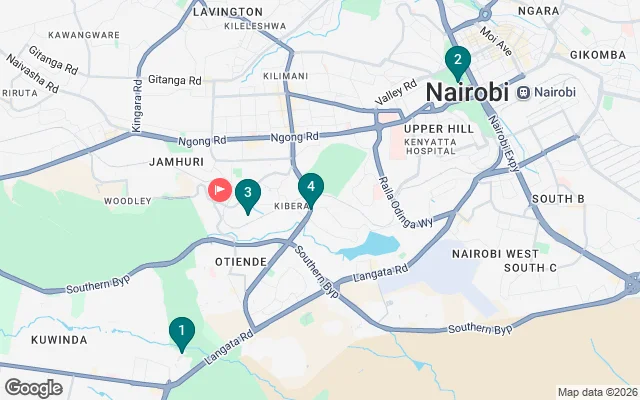
Task: Select map marker number 1
Action: coord(181,330)
